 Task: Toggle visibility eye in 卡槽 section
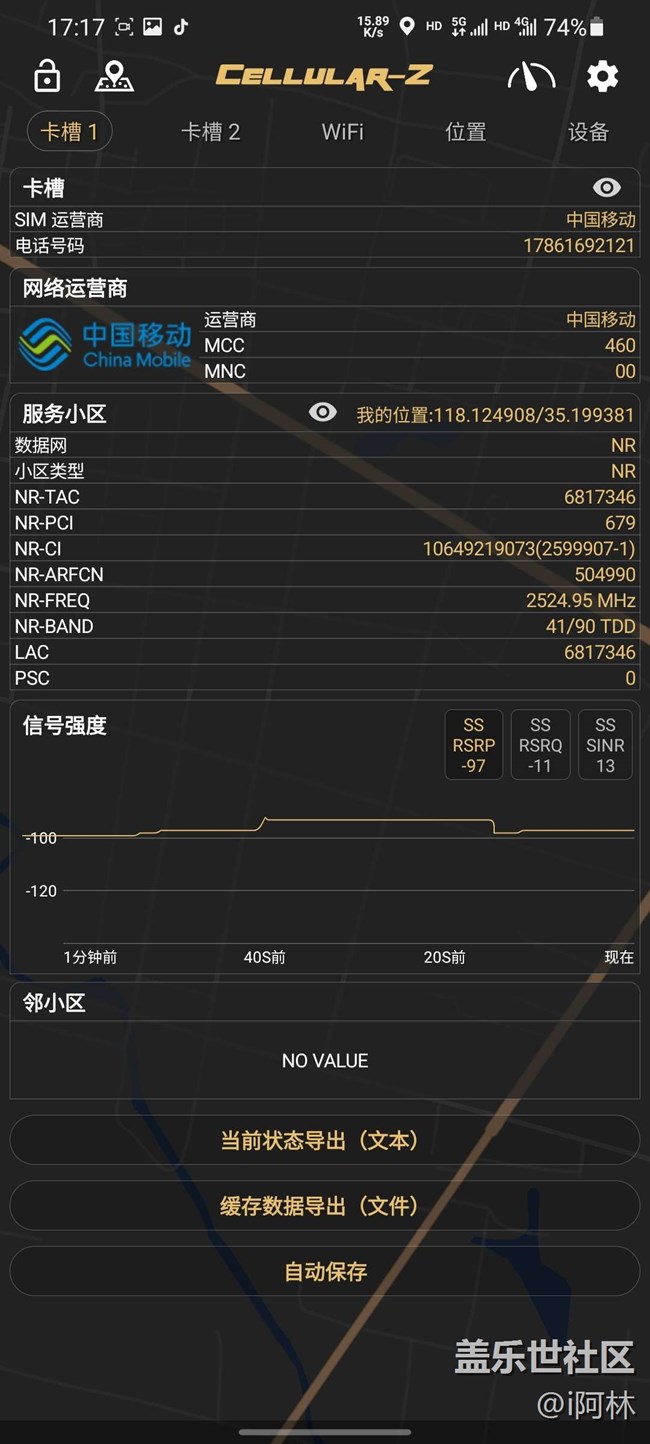[606, 187]
